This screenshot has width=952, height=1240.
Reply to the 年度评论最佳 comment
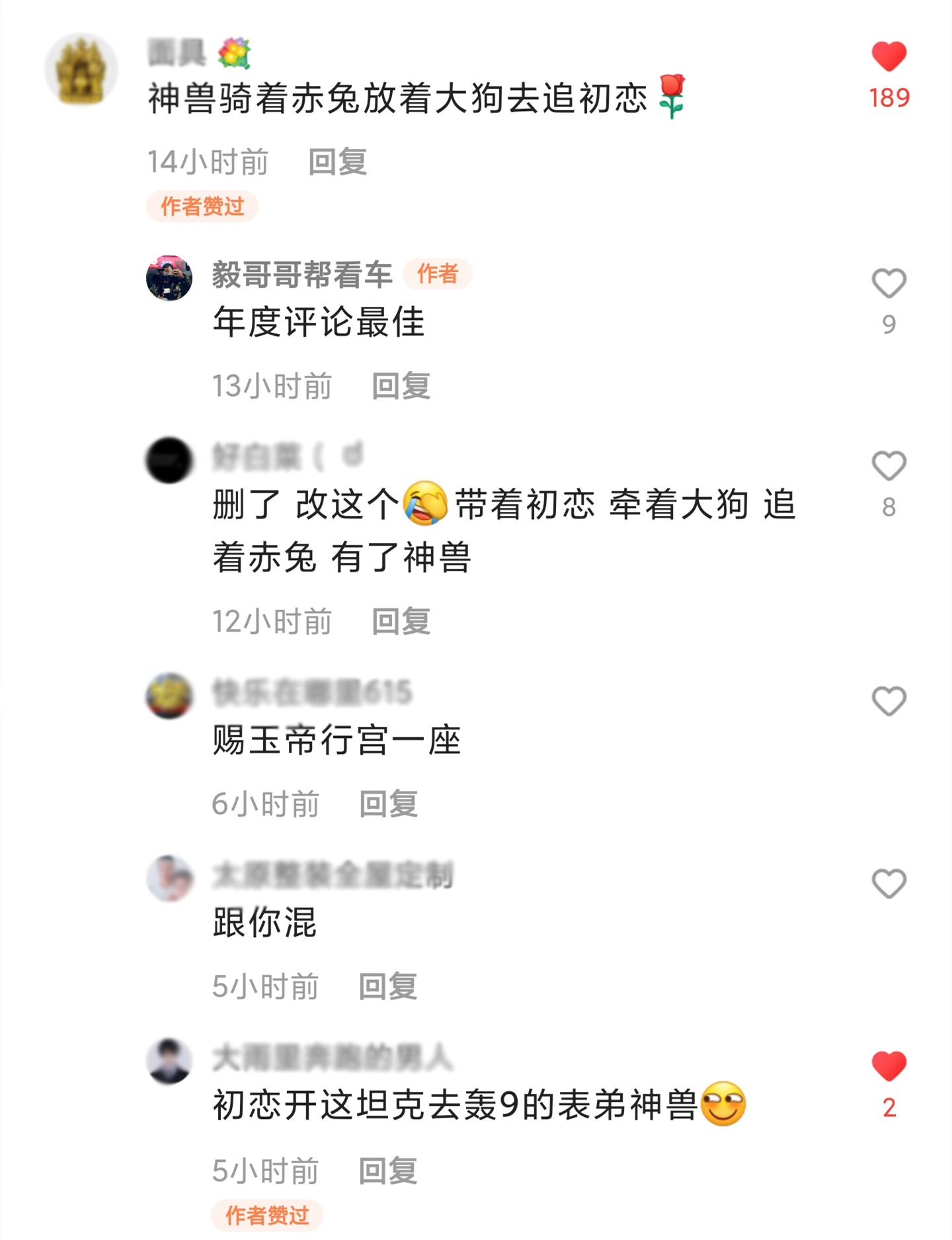point(401,386)
